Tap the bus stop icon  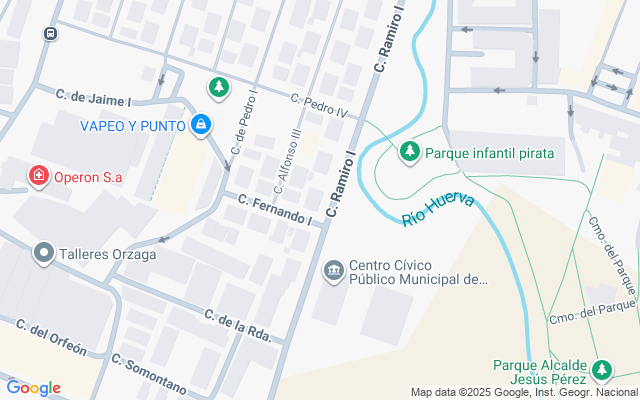pos(50,33)
